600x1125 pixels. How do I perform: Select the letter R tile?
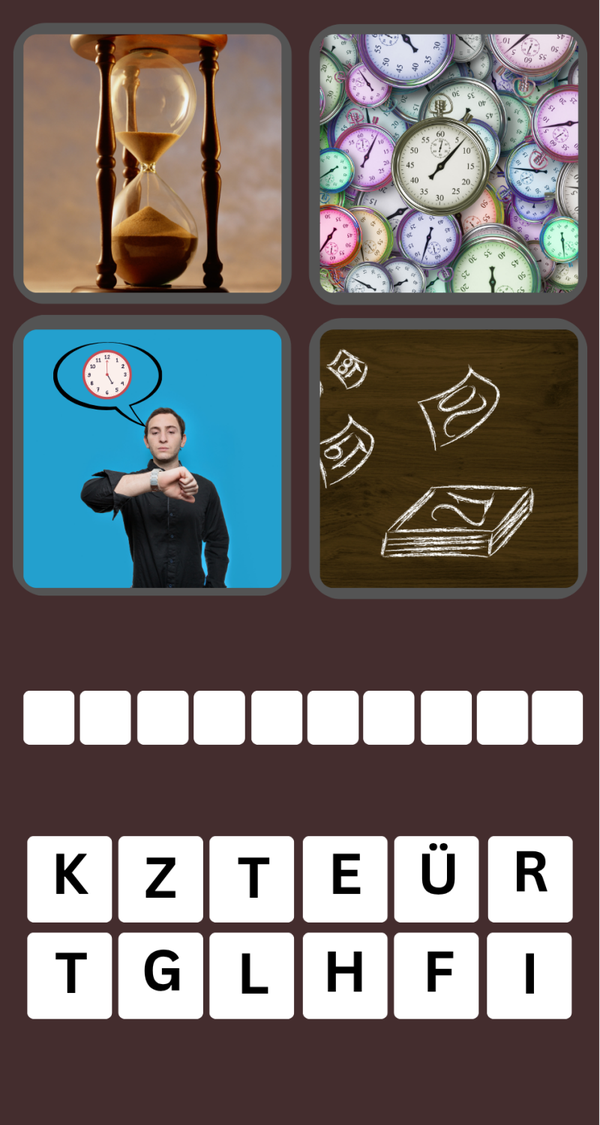pos(529,878)
